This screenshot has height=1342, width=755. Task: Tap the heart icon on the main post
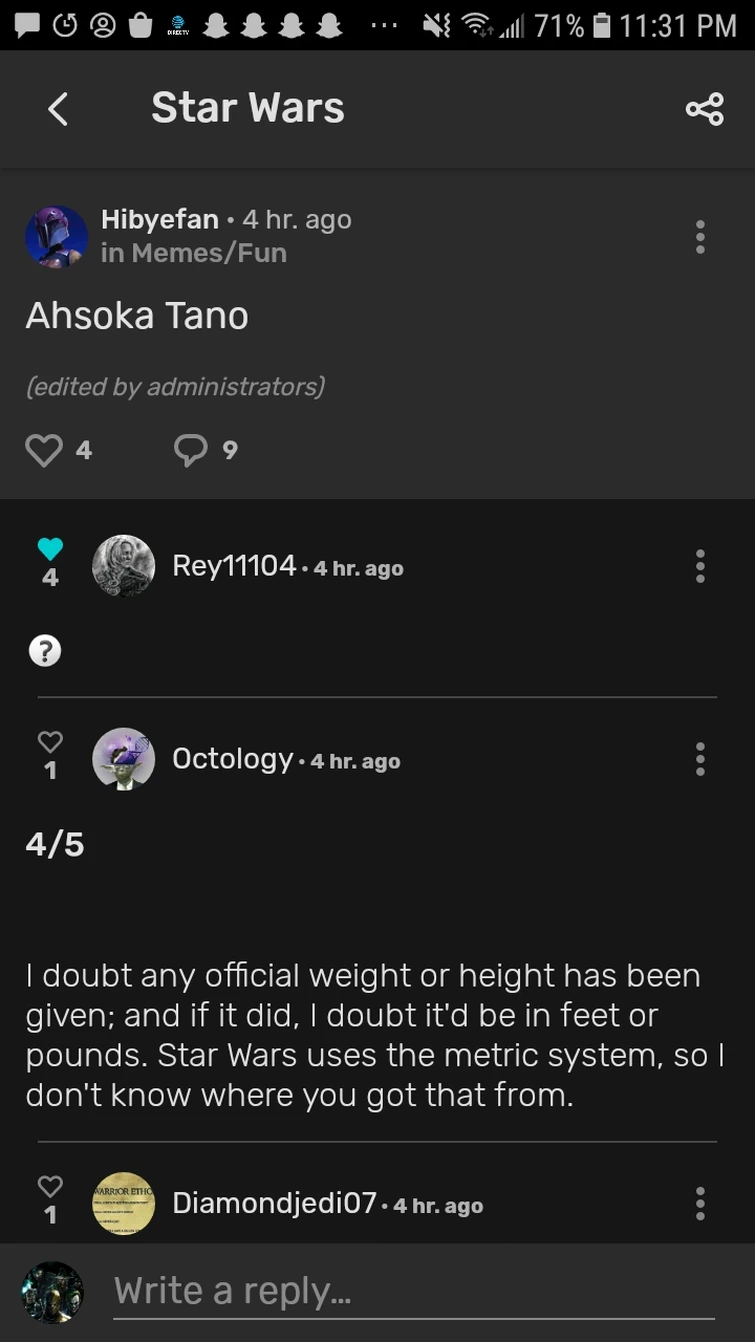point(44,450)
